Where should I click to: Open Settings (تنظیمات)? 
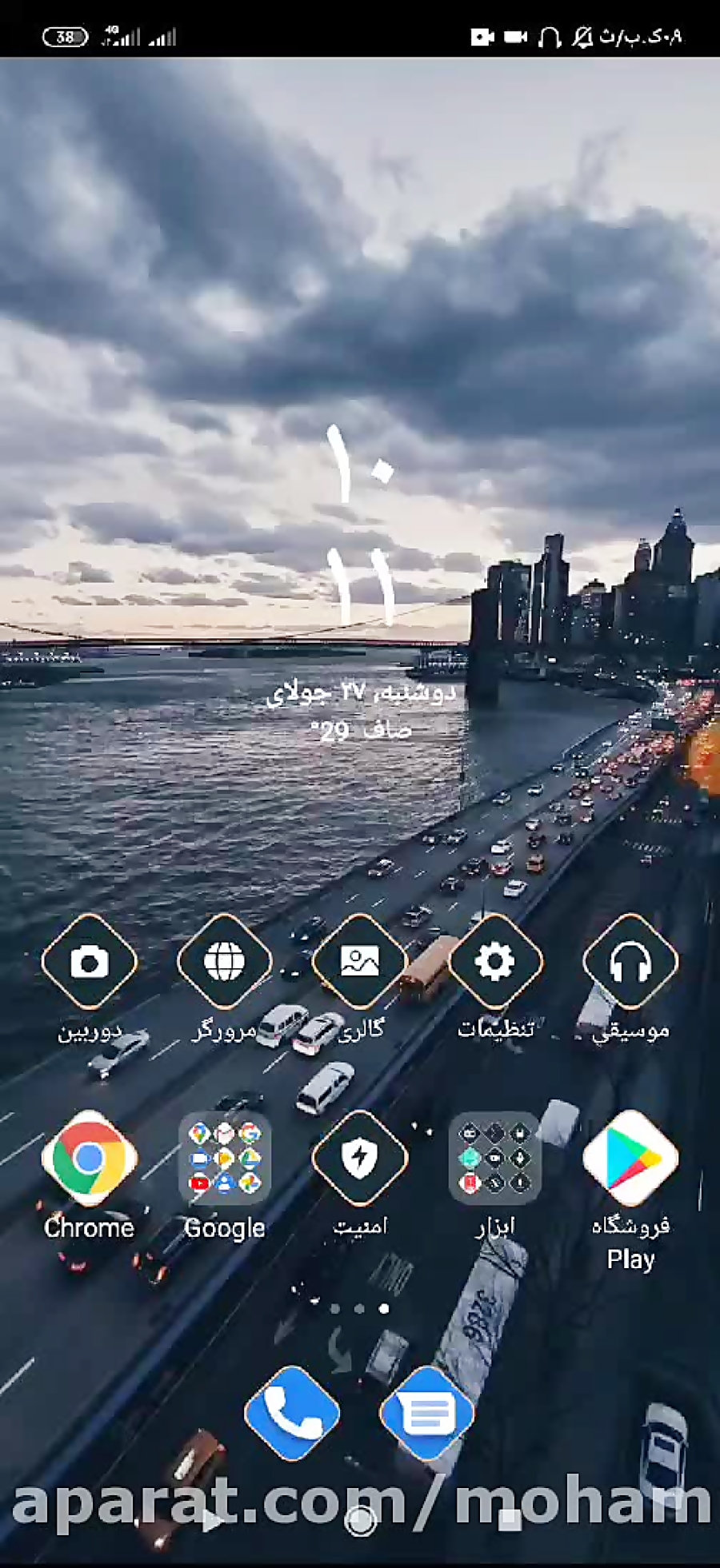[495, 962]
